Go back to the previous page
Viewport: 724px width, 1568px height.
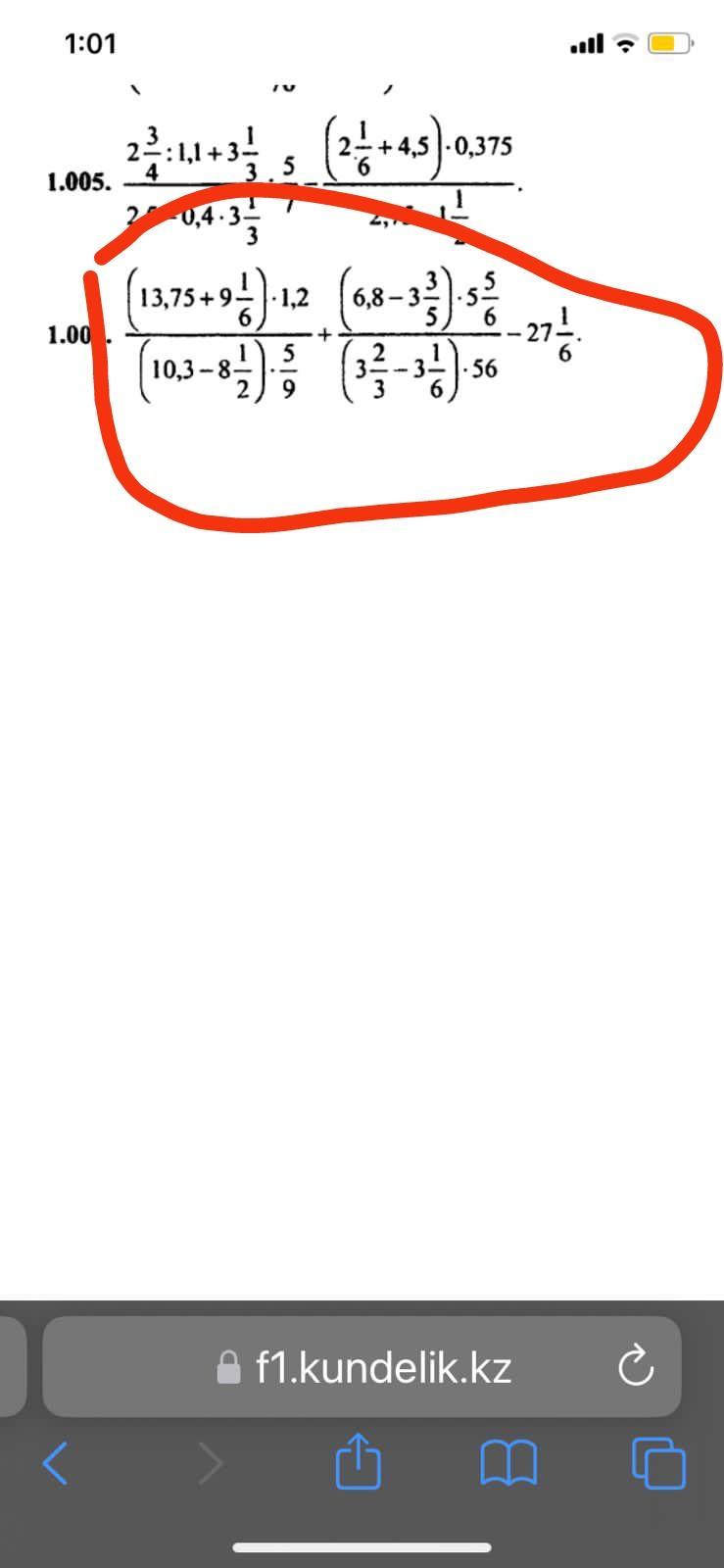pos(56,1463)
